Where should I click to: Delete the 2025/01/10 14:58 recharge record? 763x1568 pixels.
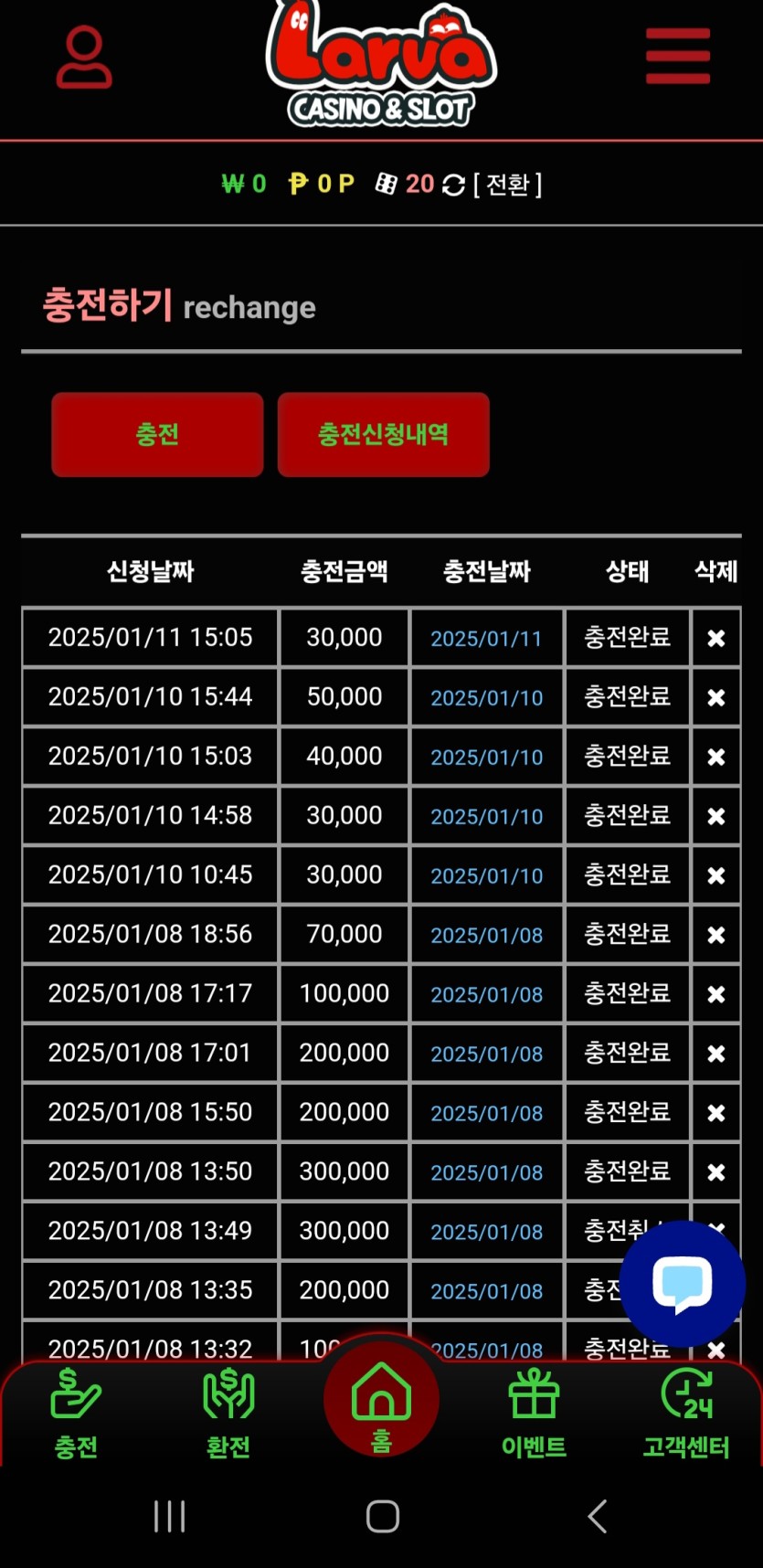pyautogui.click(x=715, y=816)
